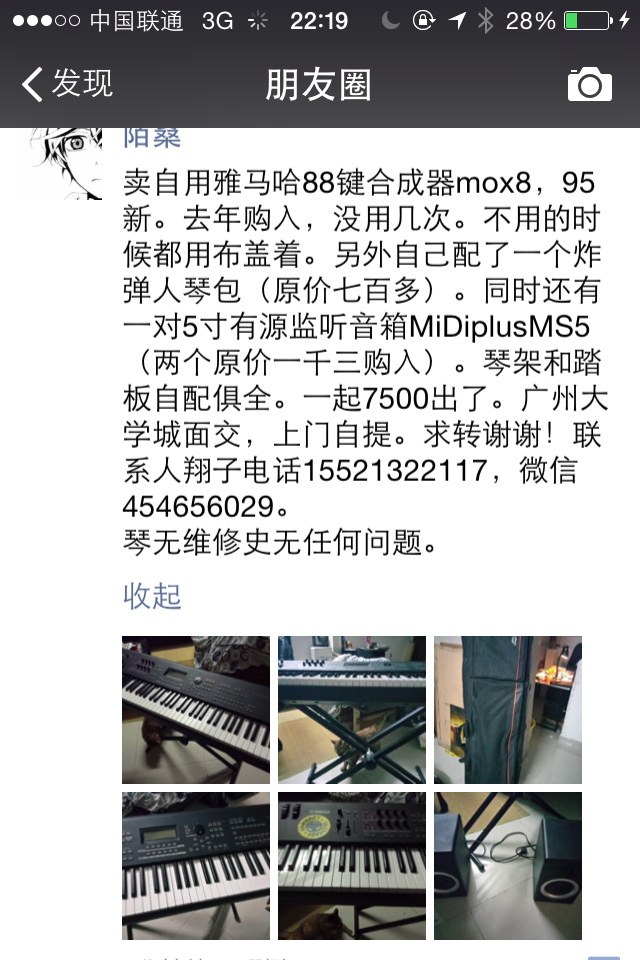
Task: Open the camera to post a moment
Action: 589,85
